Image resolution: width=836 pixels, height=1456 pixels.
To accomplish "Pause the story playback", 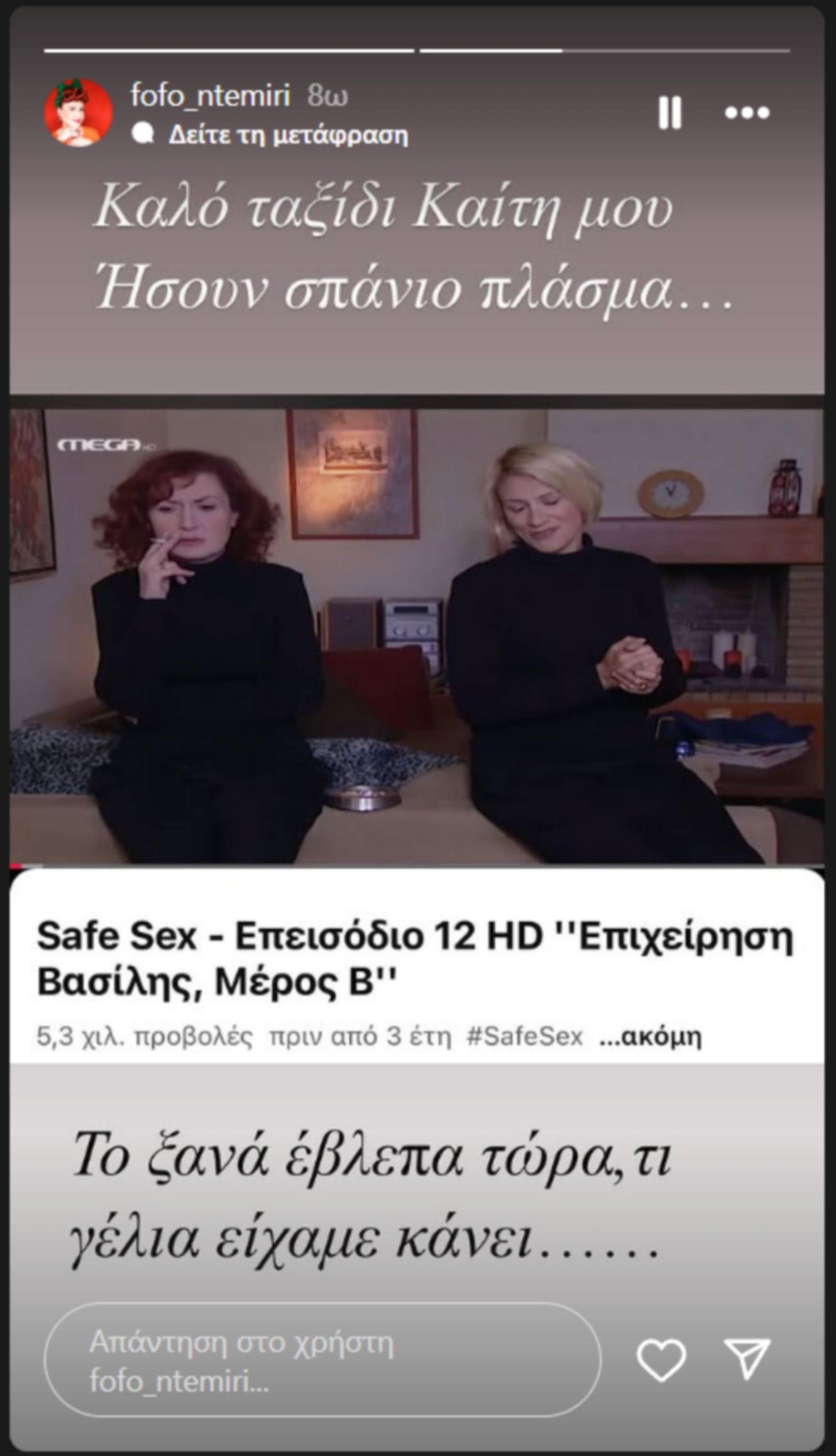I will (x=669, y=112).
